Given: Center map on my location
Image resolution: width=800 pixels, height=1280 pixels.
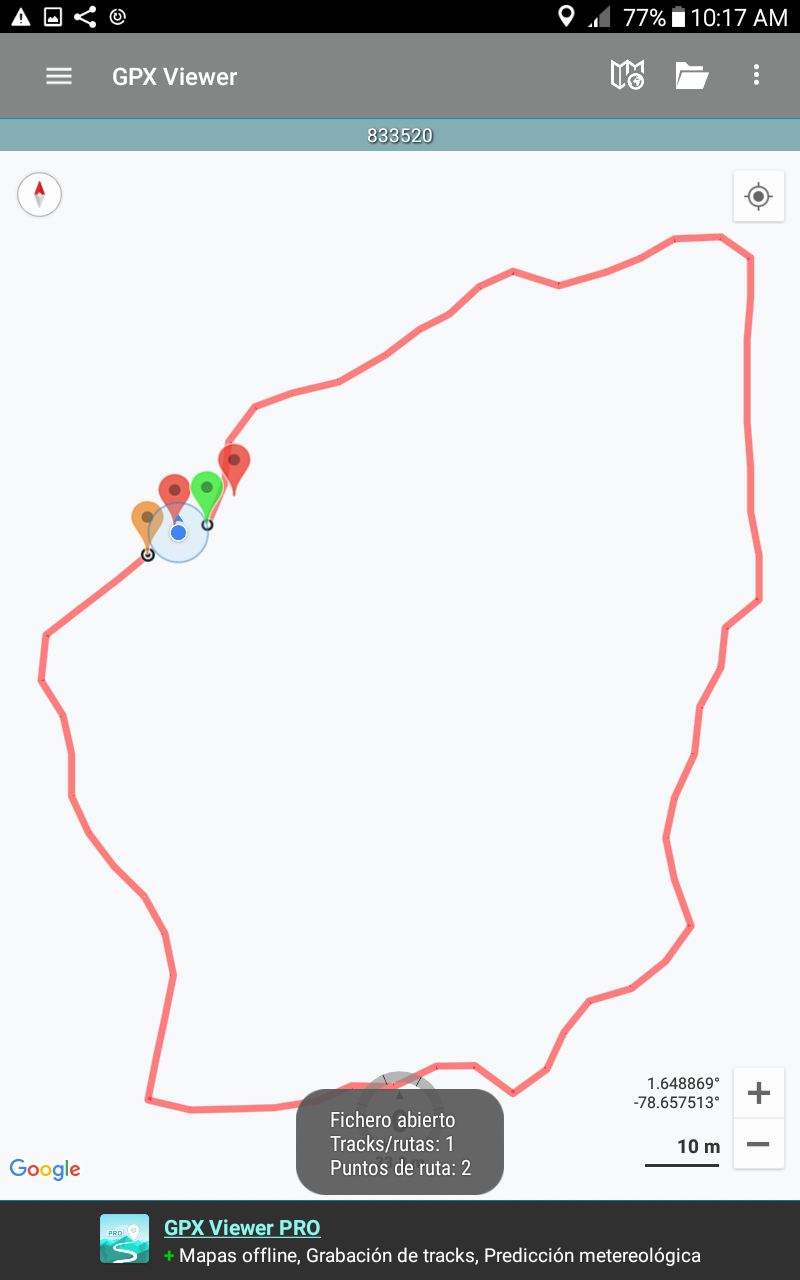Looking at the screenshot, I should click(x=758, y=196).
